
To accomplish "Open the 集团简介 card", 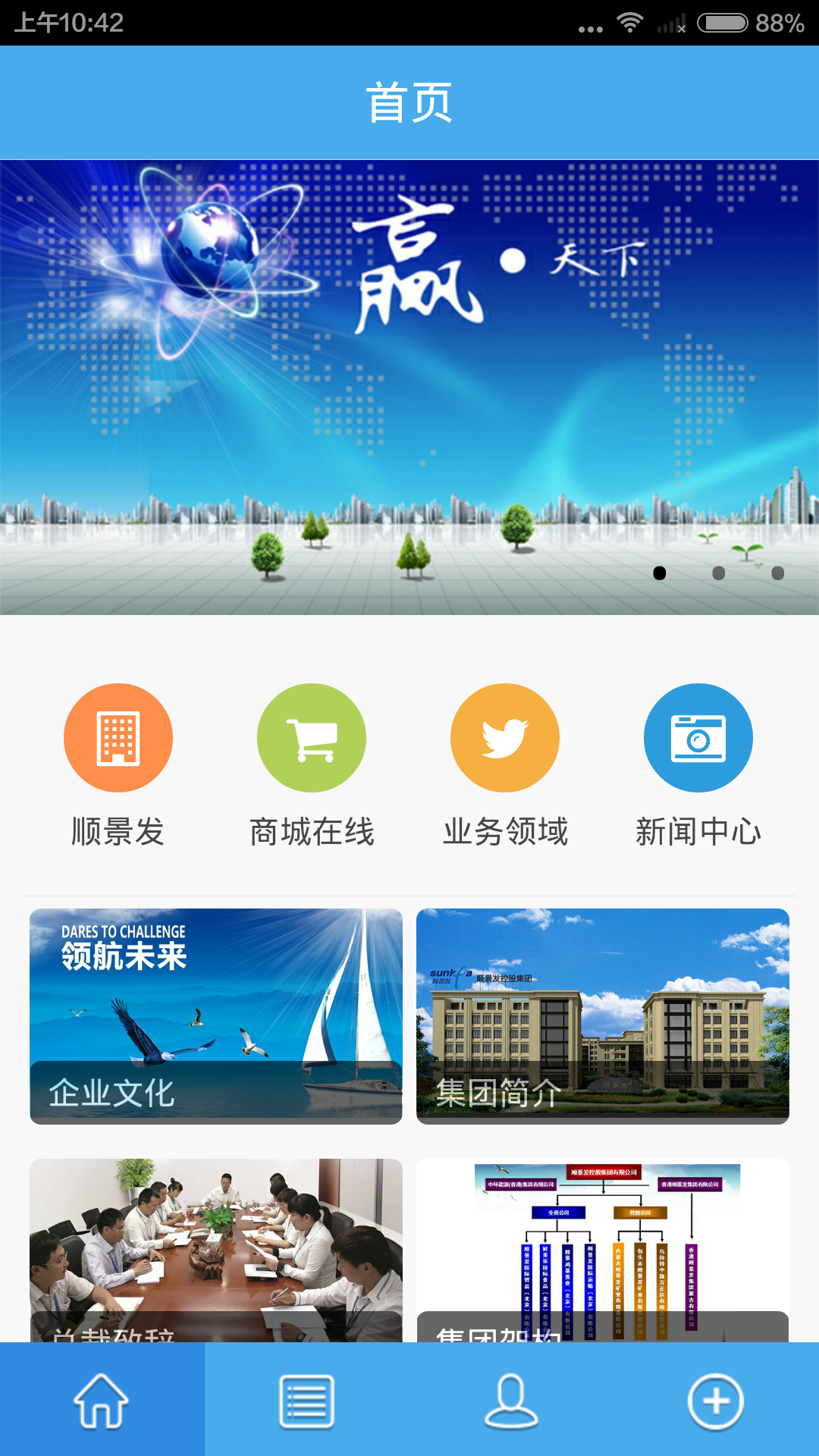I will (x=603, y=1016).
